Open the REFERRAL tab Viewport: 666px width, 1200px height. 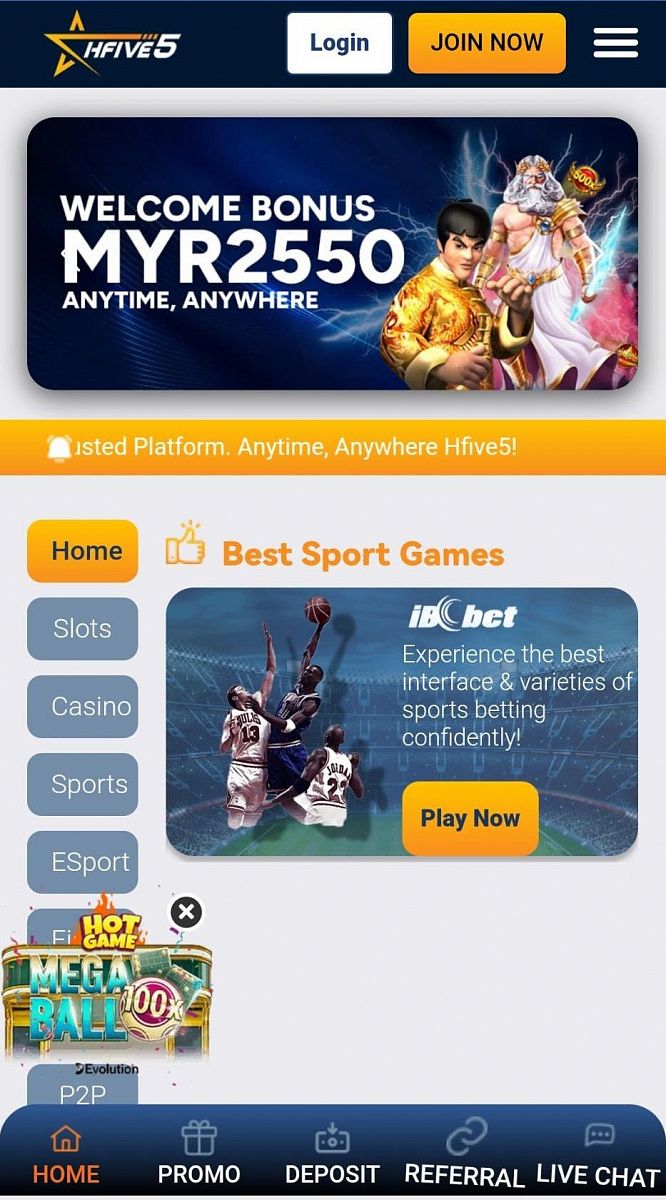465,1155
